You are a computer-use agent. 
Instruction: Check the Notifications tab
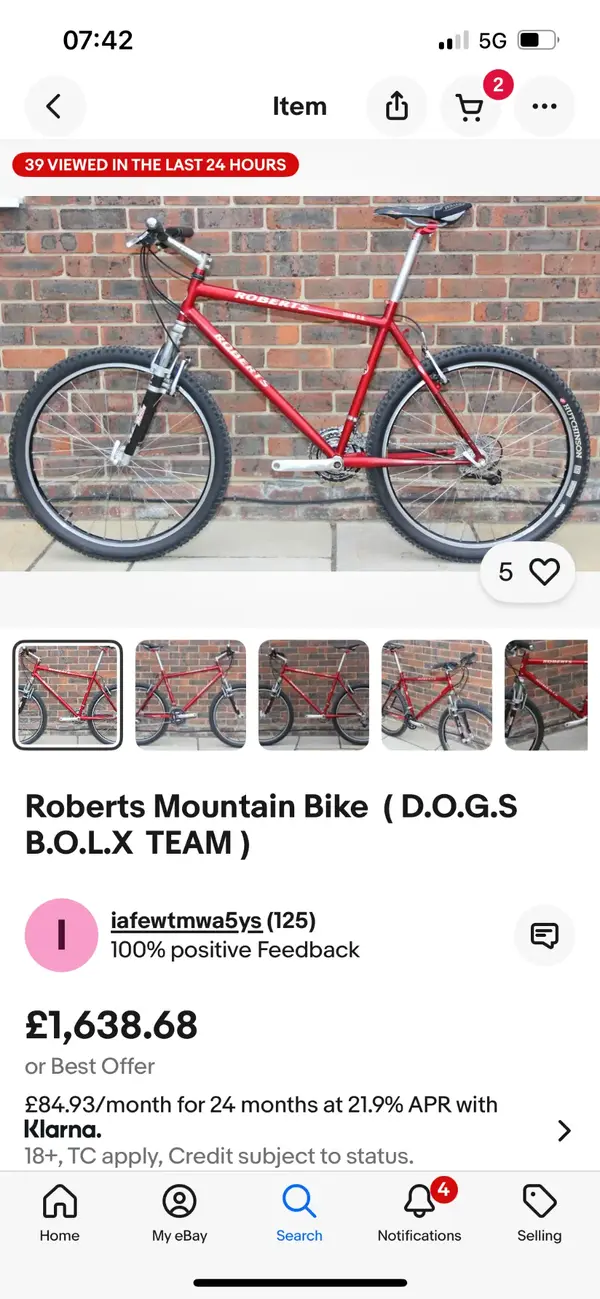tap(420, 1212)
